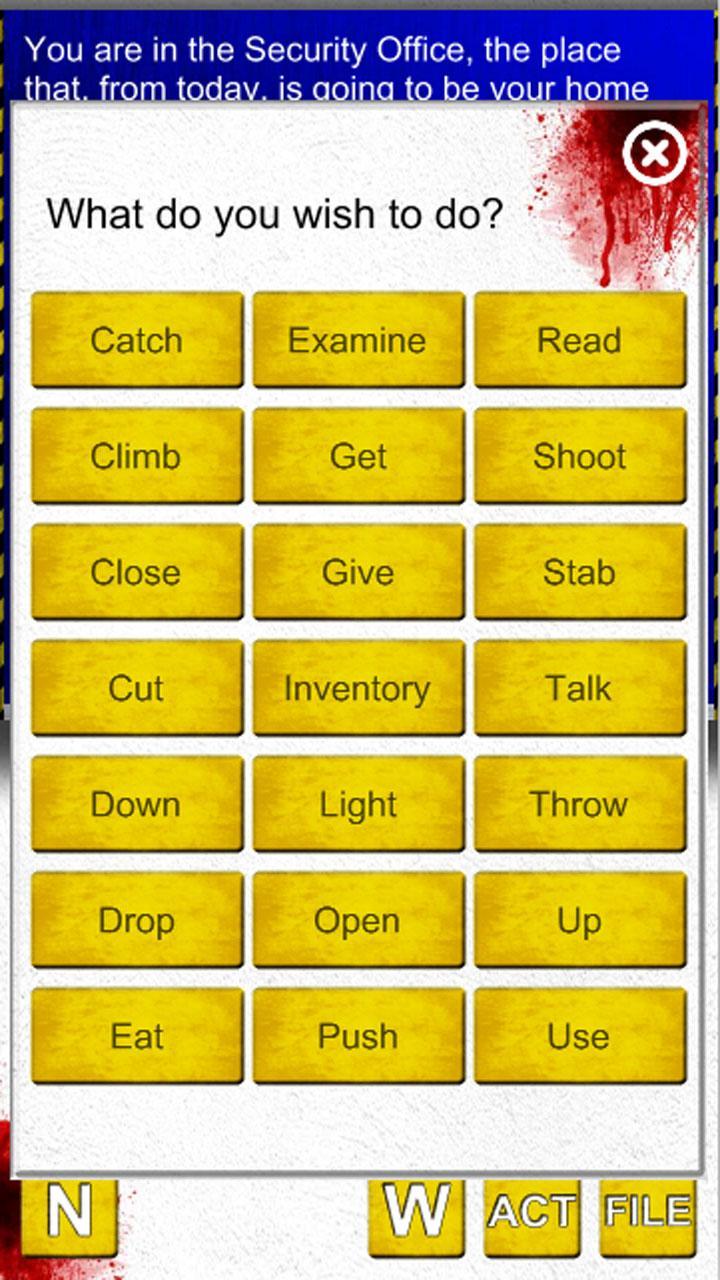Select the Examine action
The width and height of the screenshot is (720, 1280).
(358, 340)
